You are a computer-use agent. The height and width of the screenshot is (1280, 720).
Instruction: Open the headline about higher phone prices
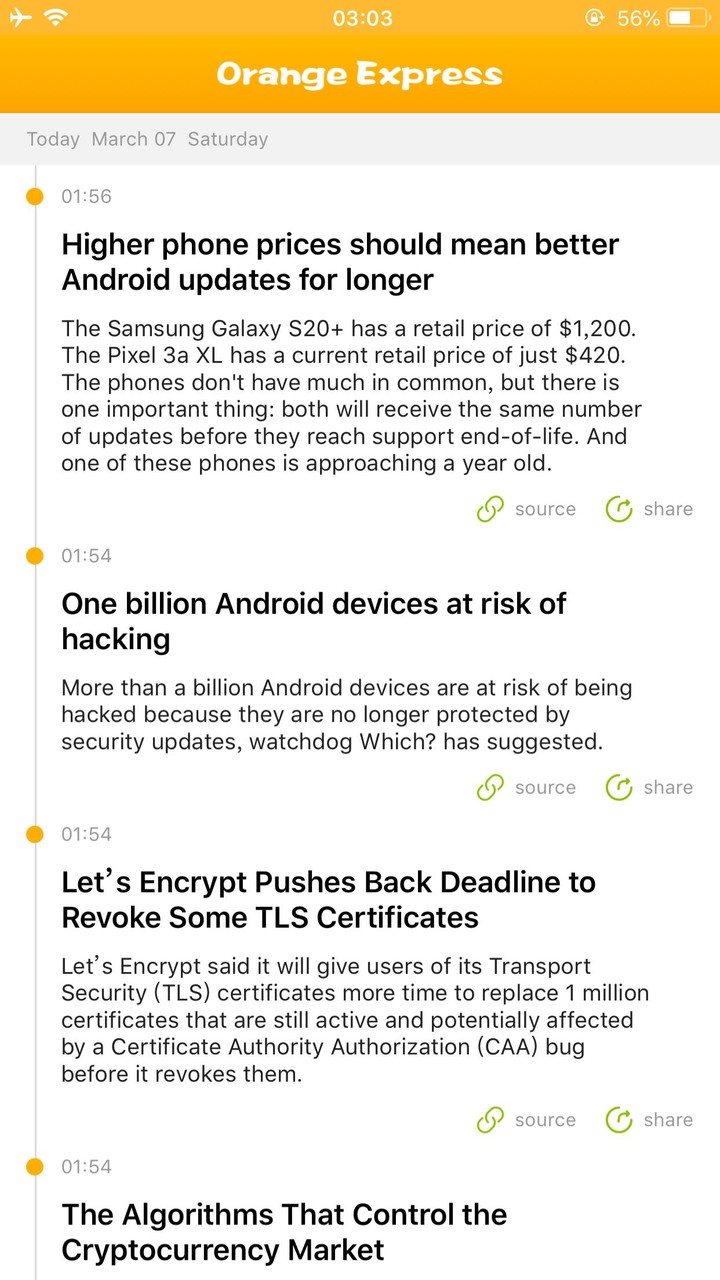tap(340, 262)
